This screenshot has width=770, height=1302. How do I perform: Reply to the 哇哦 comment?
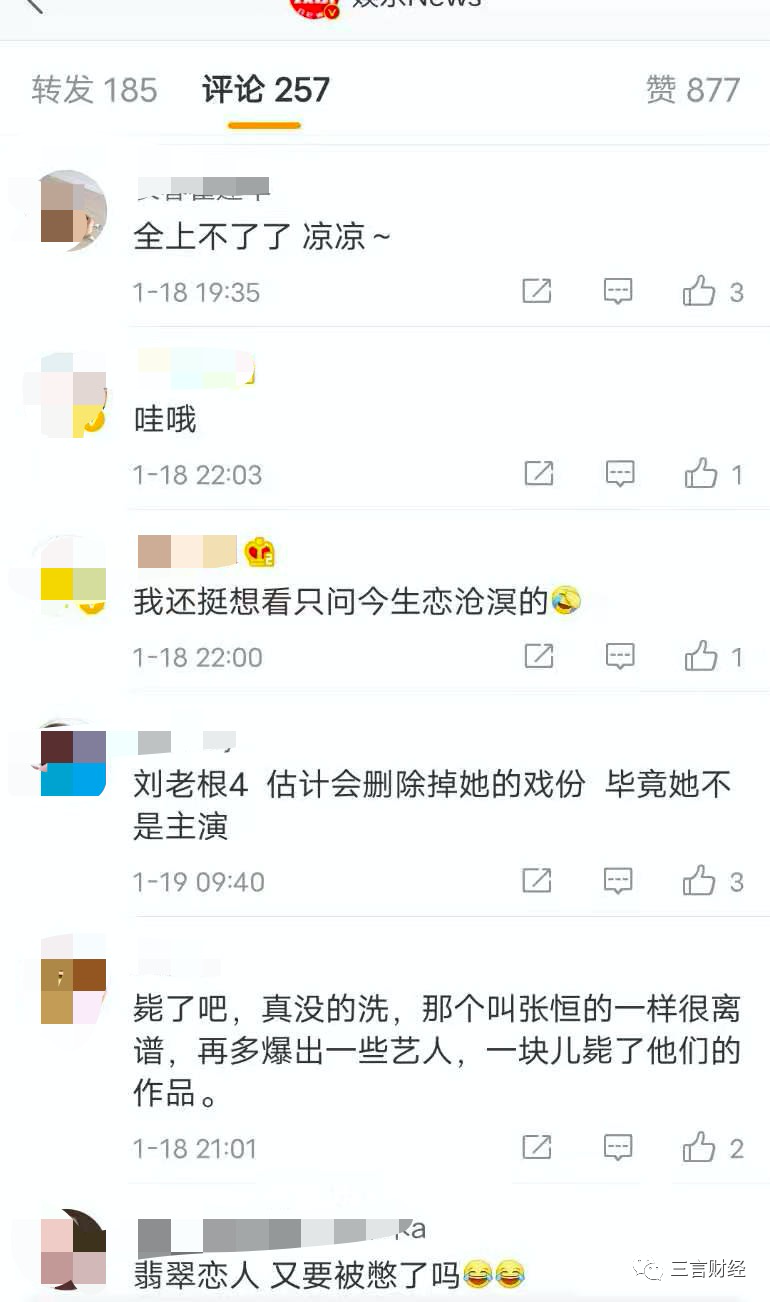coord(620,474)
